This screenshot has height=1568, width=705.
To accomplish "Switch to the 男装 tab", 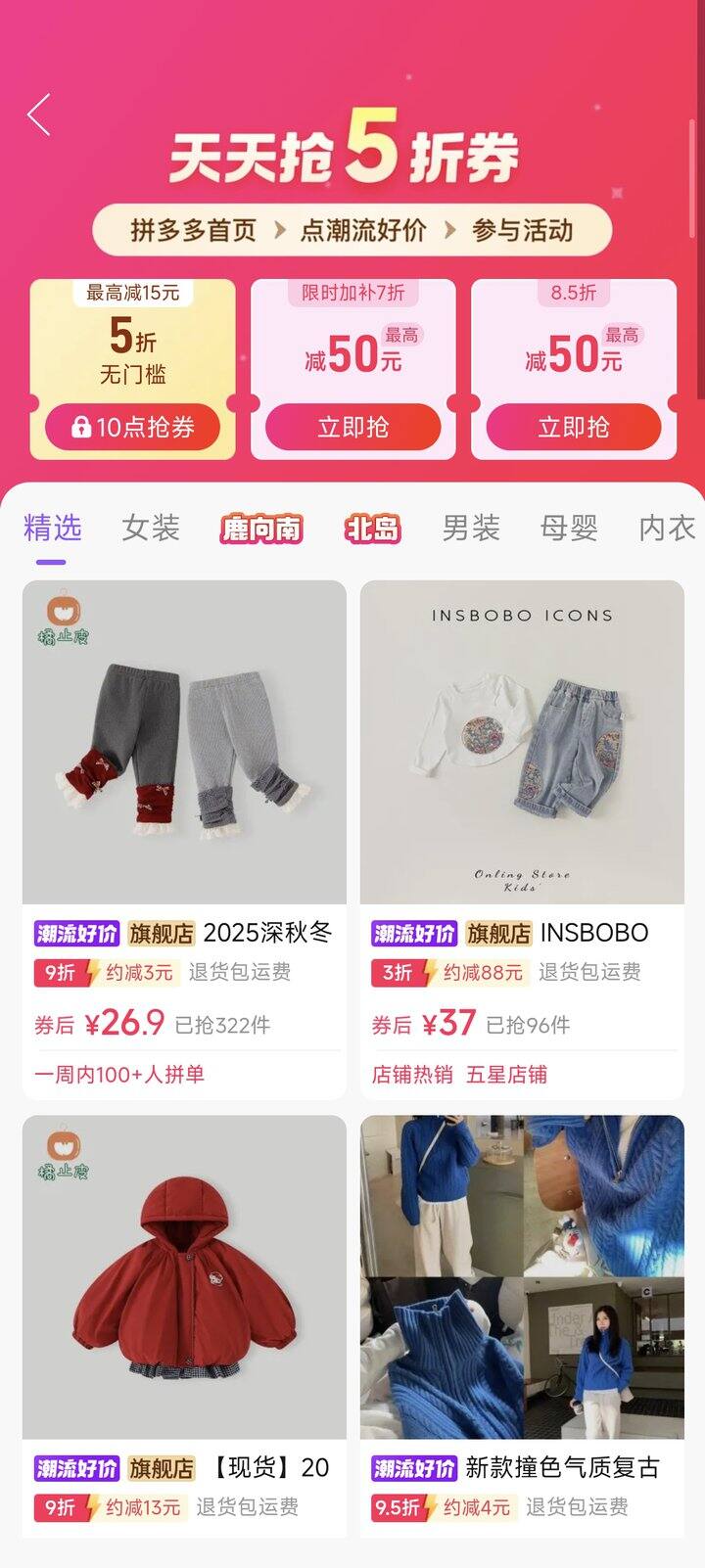I will 470,529.
